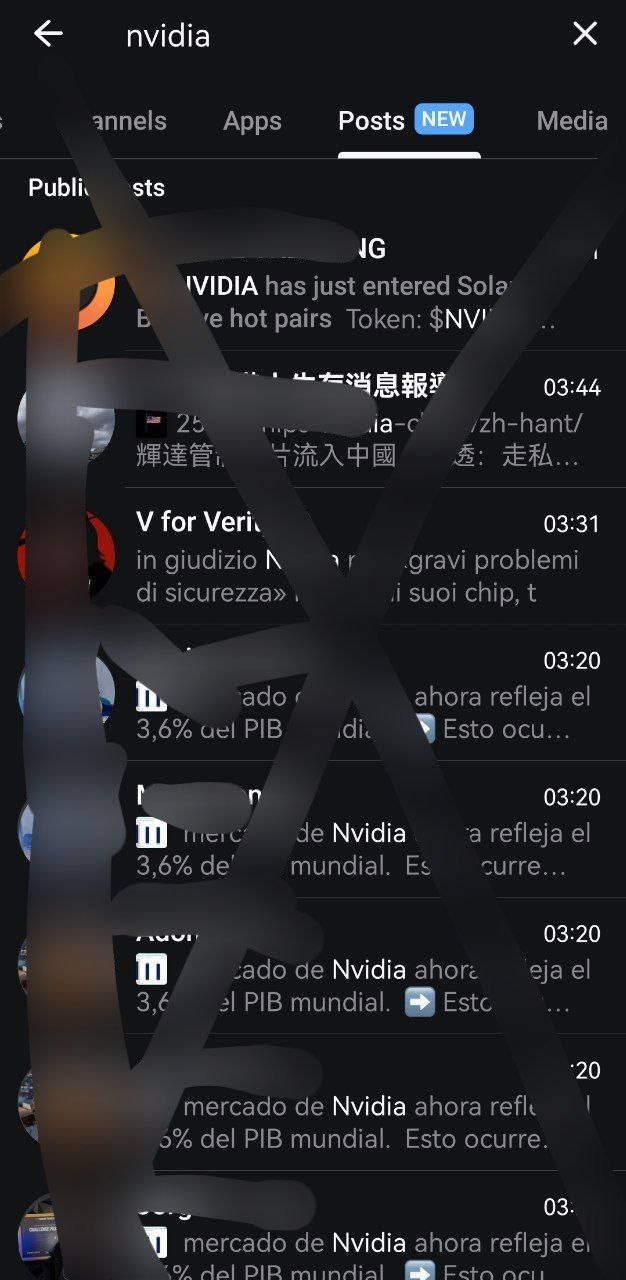
Task: Clear the nvidia search query
Action: coord(585,34)
